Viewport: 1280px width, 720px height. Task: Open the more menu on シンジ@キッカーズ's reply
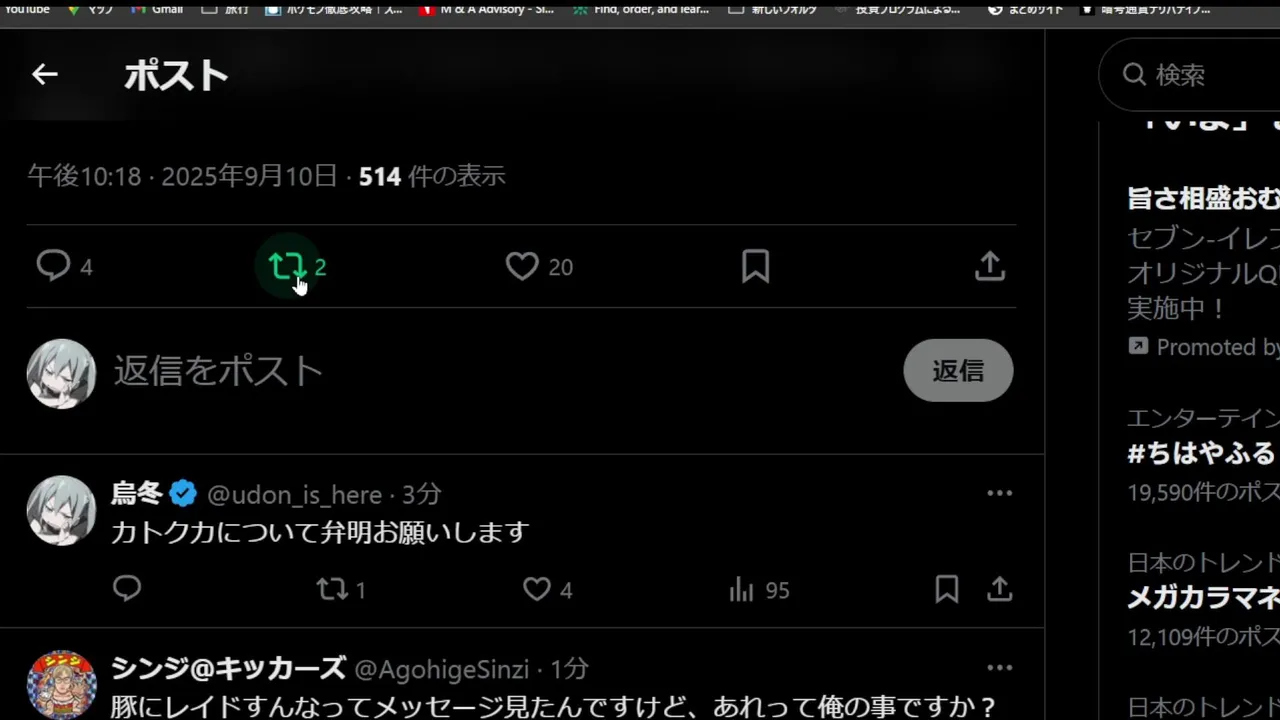(x=999, y=667)
